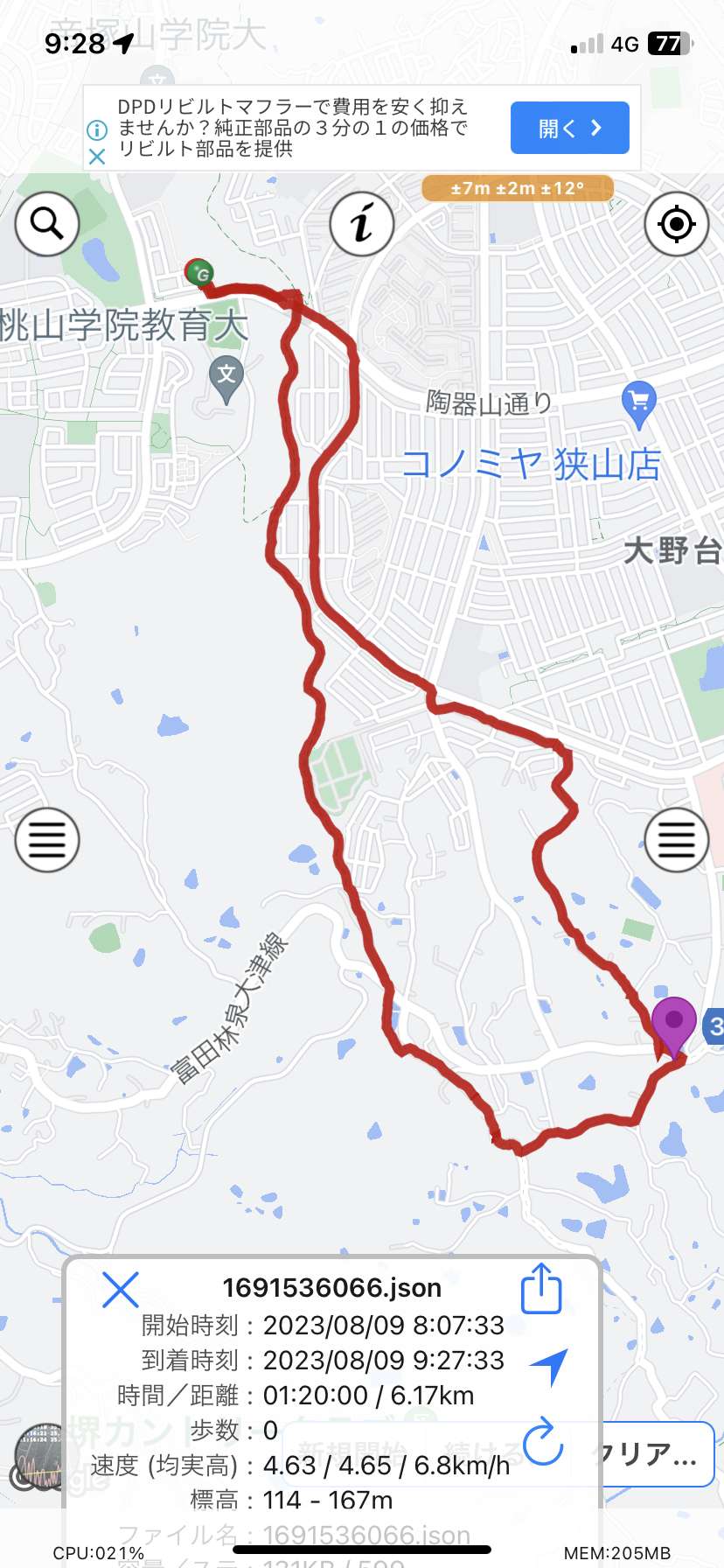The image size is (724, 1568).
Task: Open the info button
Action: tap(362, 224)
